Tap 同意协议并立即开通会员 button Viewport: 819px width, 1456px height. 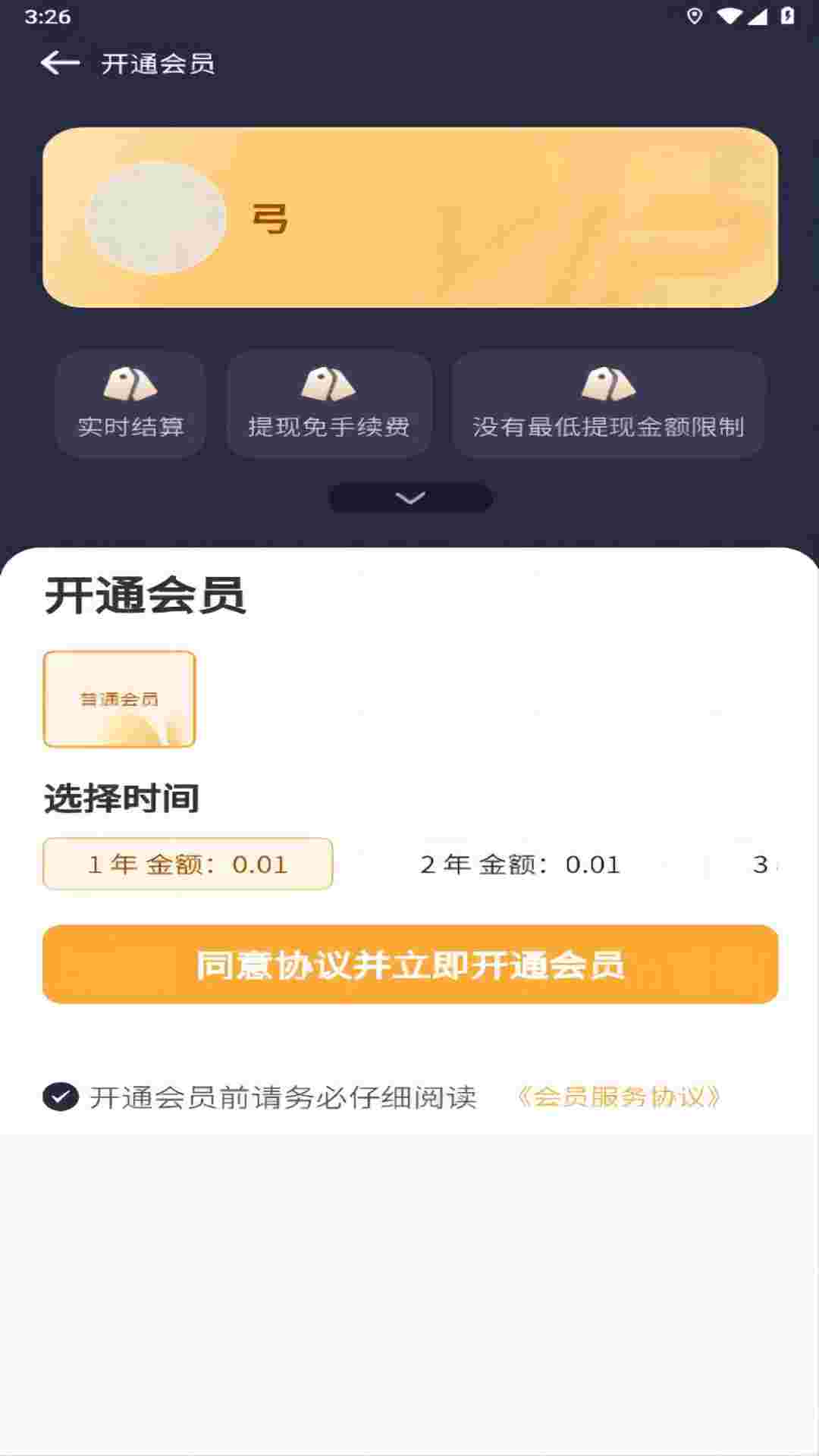(x=410, y=965)
